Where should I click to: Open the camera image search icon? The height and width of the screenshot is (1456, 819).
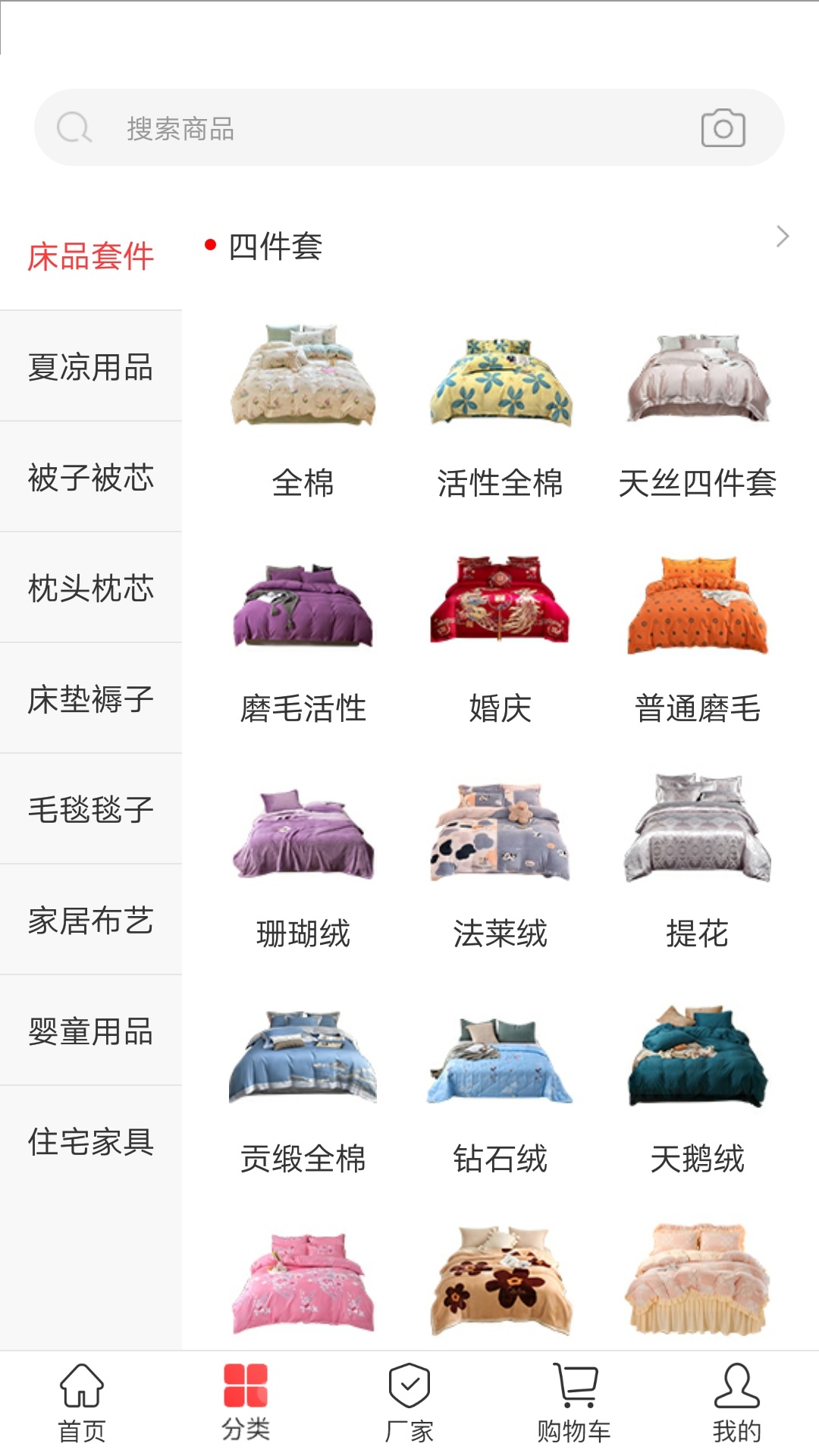coord(723,127)
